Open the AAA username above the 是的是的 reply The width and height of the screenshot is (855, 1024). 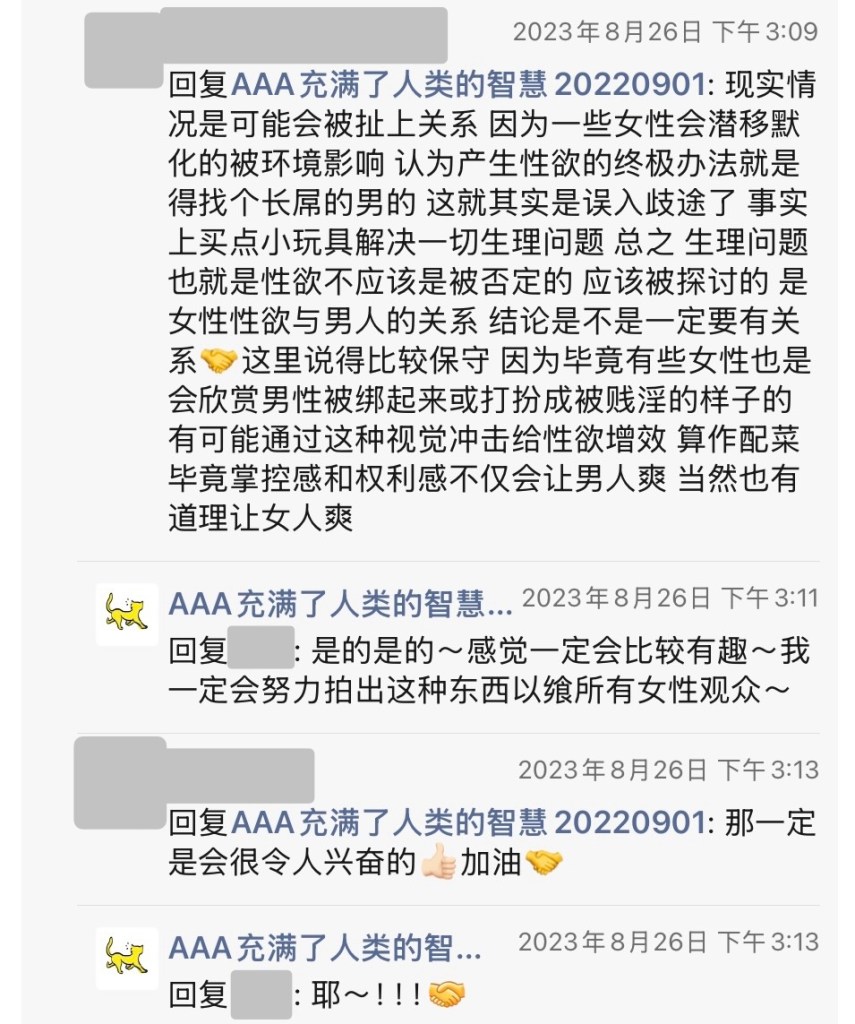[x=340, y=604]
